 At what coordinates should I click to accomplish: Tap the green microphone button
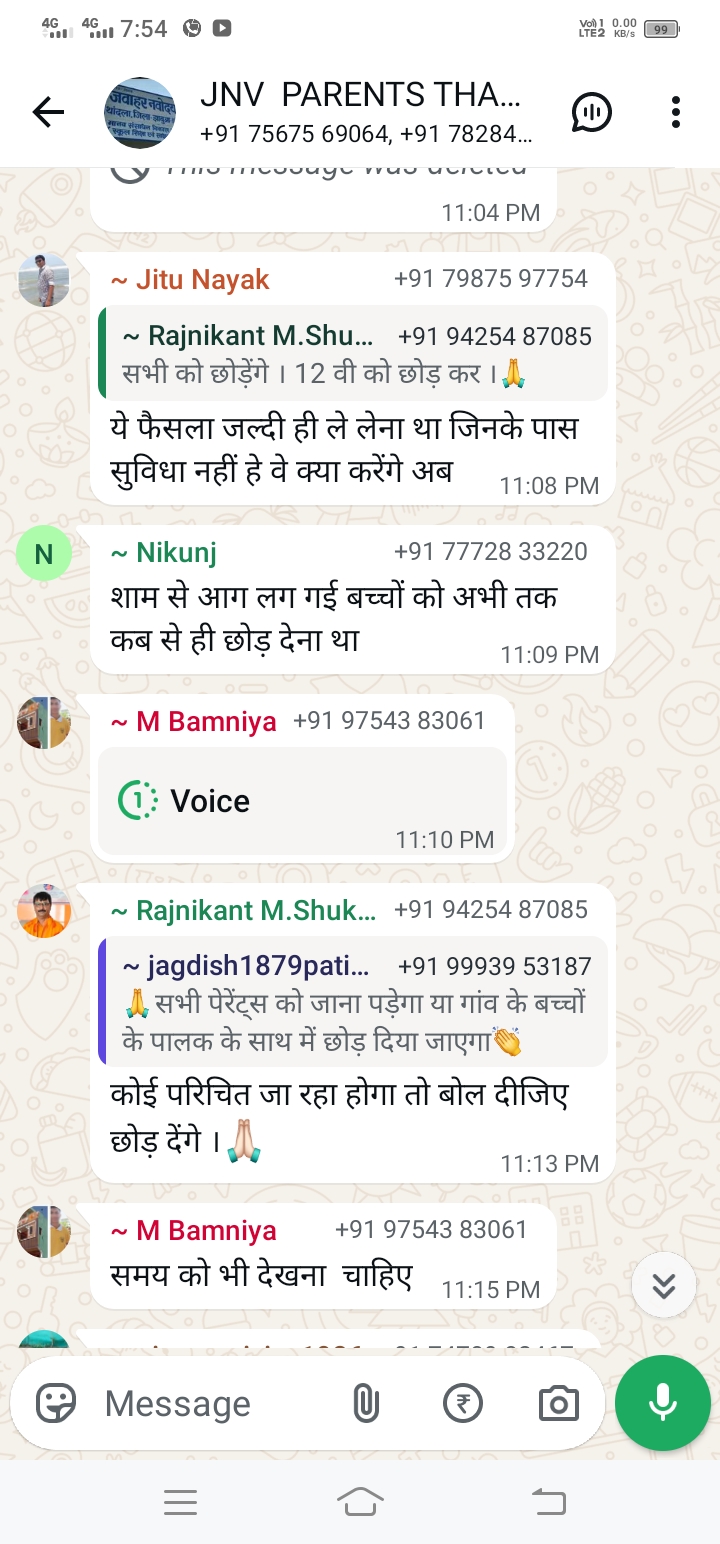pyautogui.click(x=662, y=1402)
